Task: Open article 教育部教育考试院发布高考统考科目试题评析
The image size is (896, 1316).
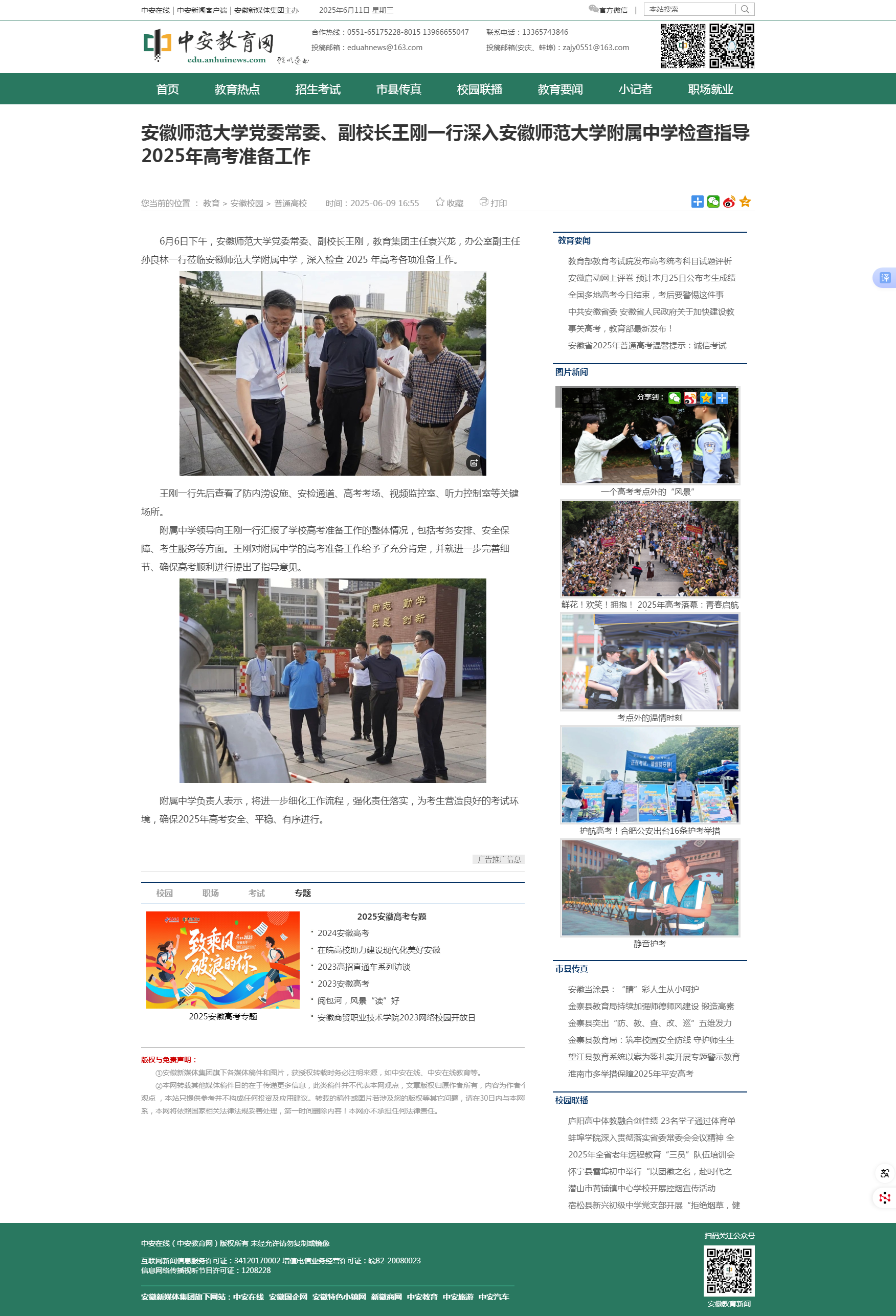Action: point(649,261)
